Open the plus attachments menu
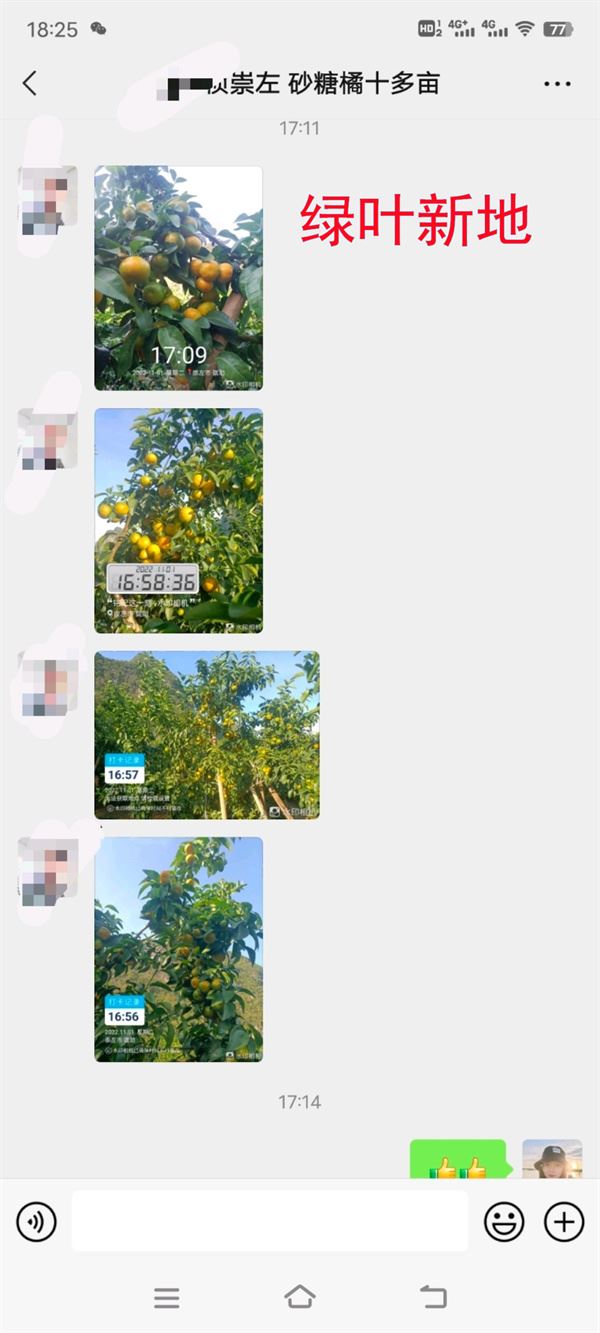600x1333 pixels. [x=564, y=1221]
